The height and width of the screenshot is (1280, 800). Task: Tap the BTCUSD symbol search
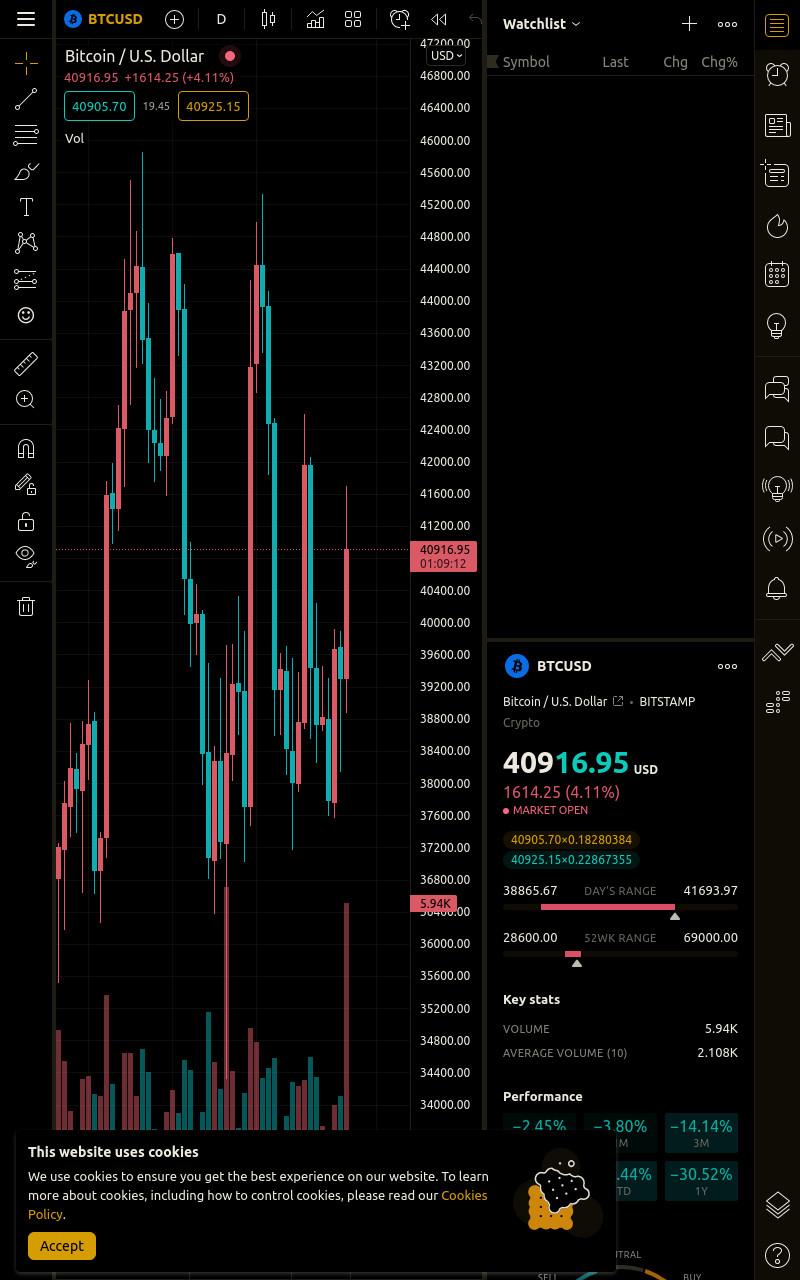[x=104, y=19]
